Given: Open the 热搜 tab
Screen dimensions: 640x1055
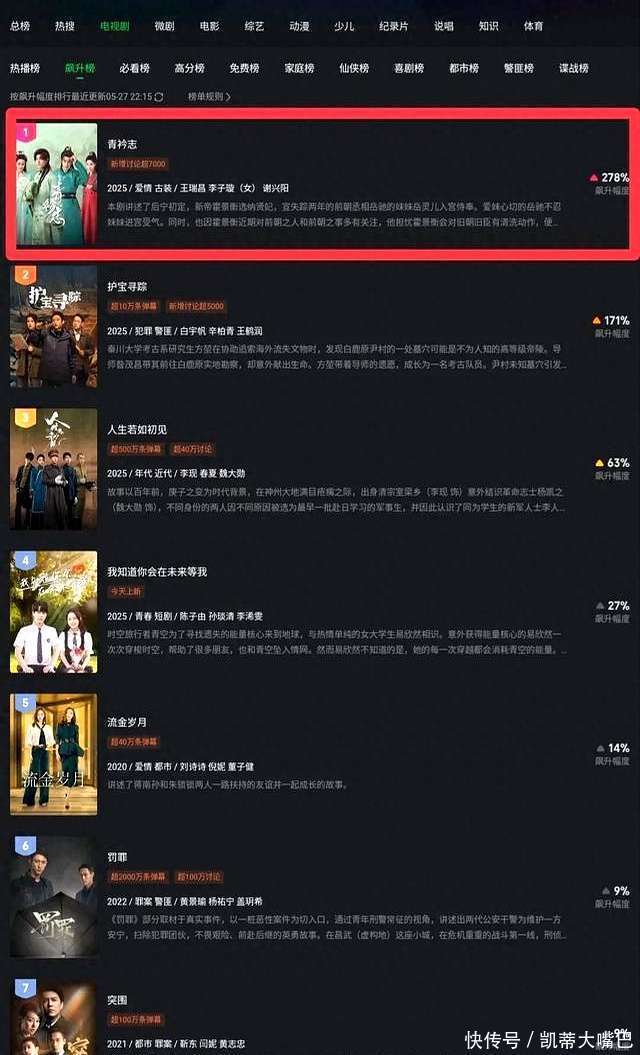Looking at the screenshot, I should 65,25.
